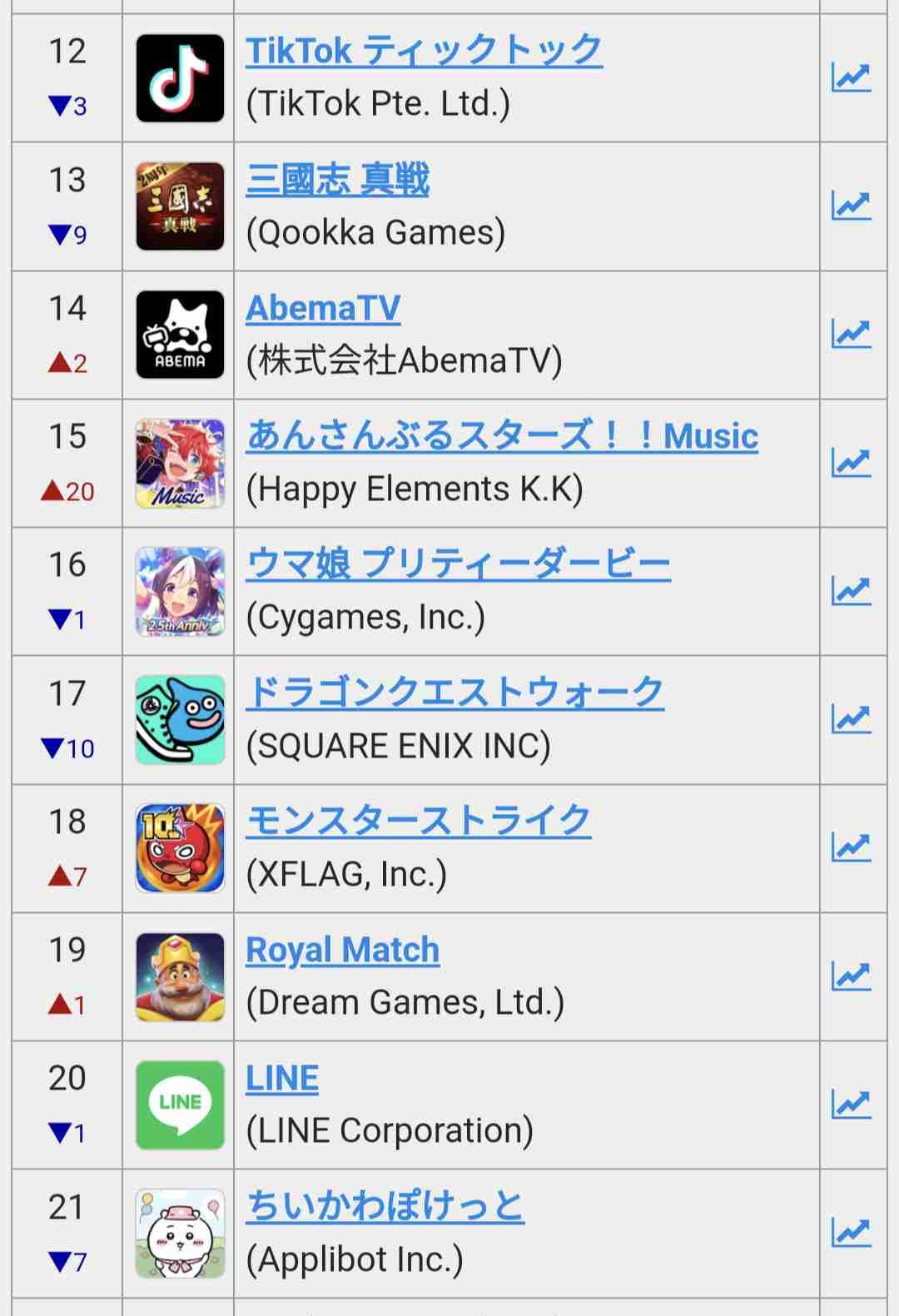View ranking chart for ちいかわぽけっと
899x1316 pixels.
pos(851,1233)
